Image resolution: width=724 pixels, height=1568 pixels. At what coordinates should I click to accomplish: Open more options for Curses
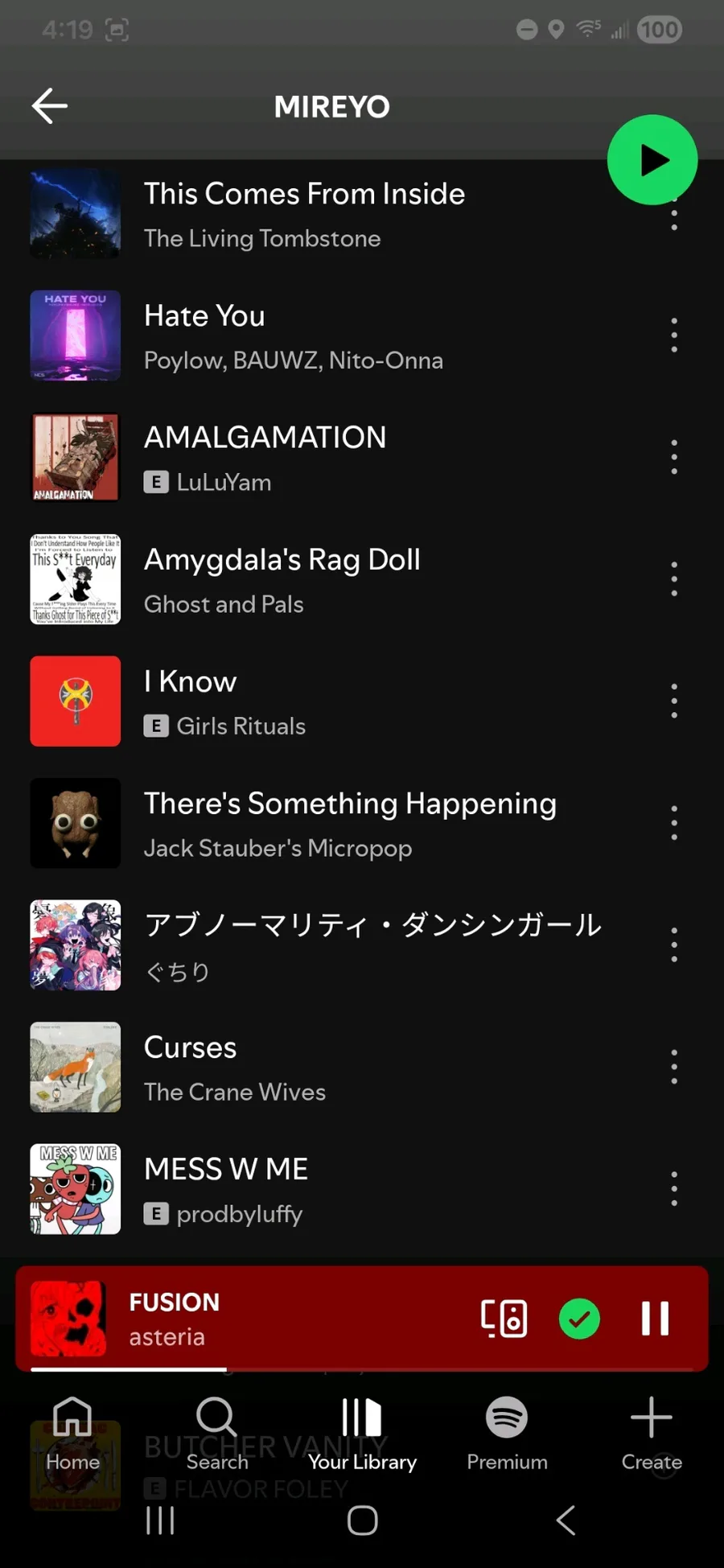(674, 1067)
